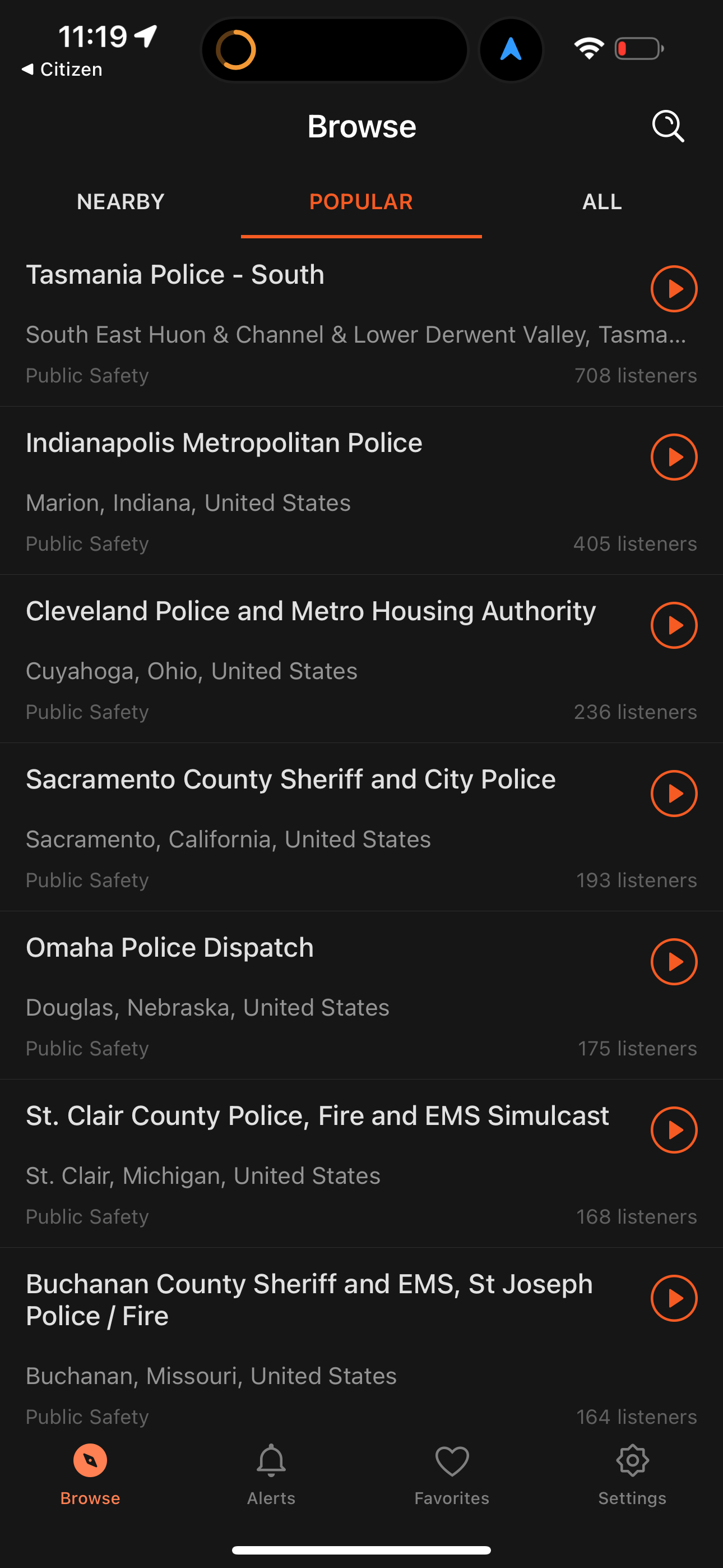The image size is (723, 1568).
Task: Tap the Wi-Fi indicator area
Action: 588,49
